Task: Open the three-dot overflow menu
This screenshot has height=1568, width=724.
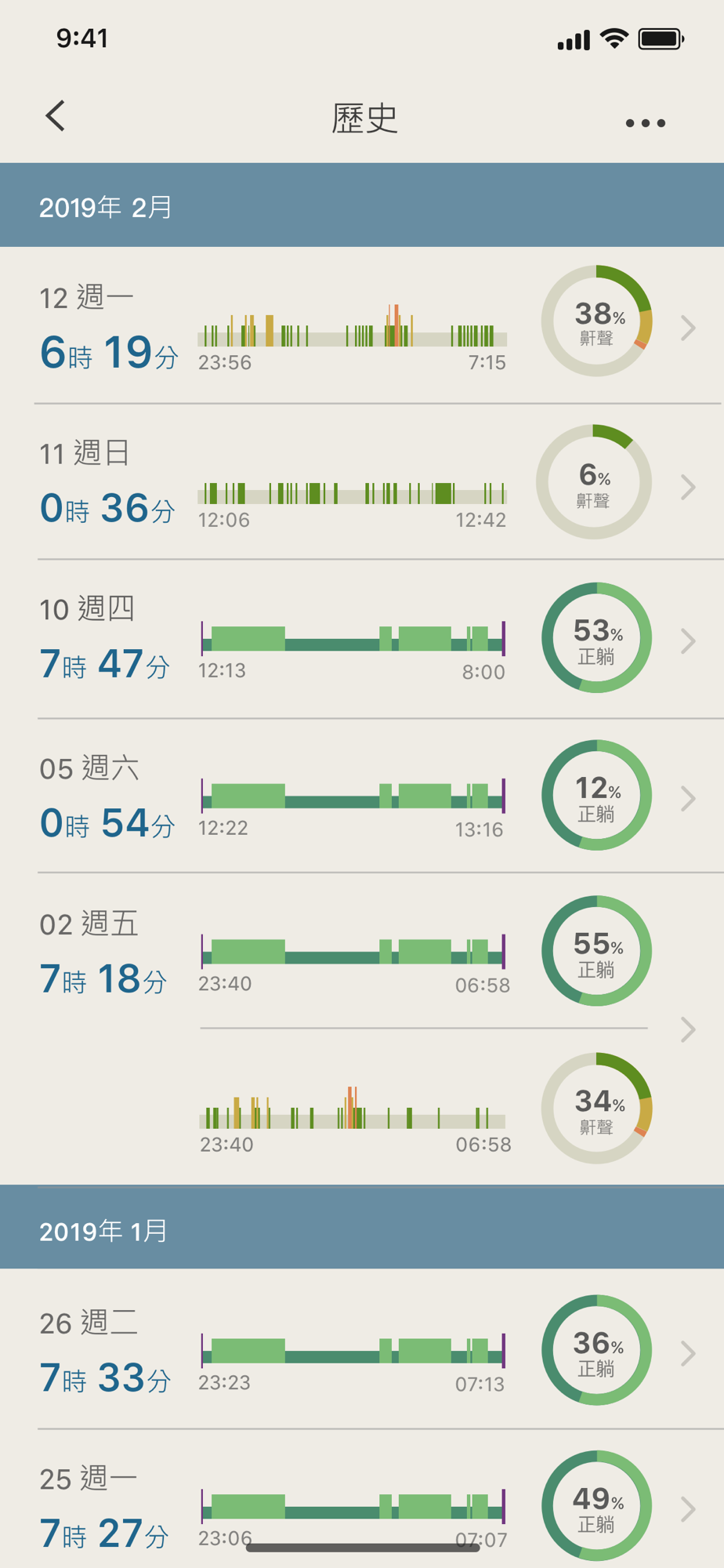Action: click(x=645, y=123)
